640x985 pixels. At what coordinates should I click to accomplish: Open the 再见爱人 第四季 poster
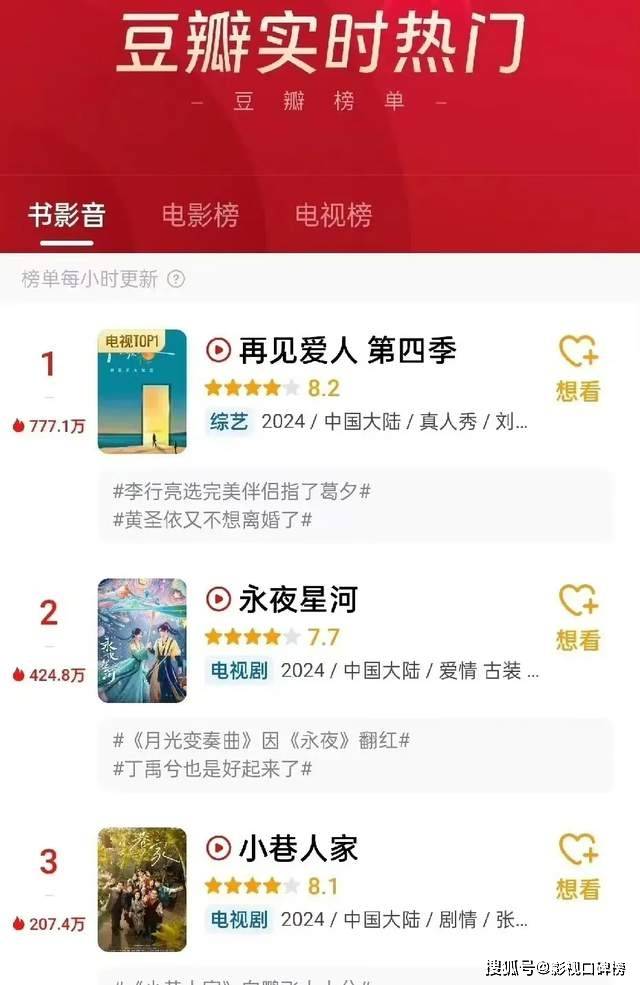[142, 391]
